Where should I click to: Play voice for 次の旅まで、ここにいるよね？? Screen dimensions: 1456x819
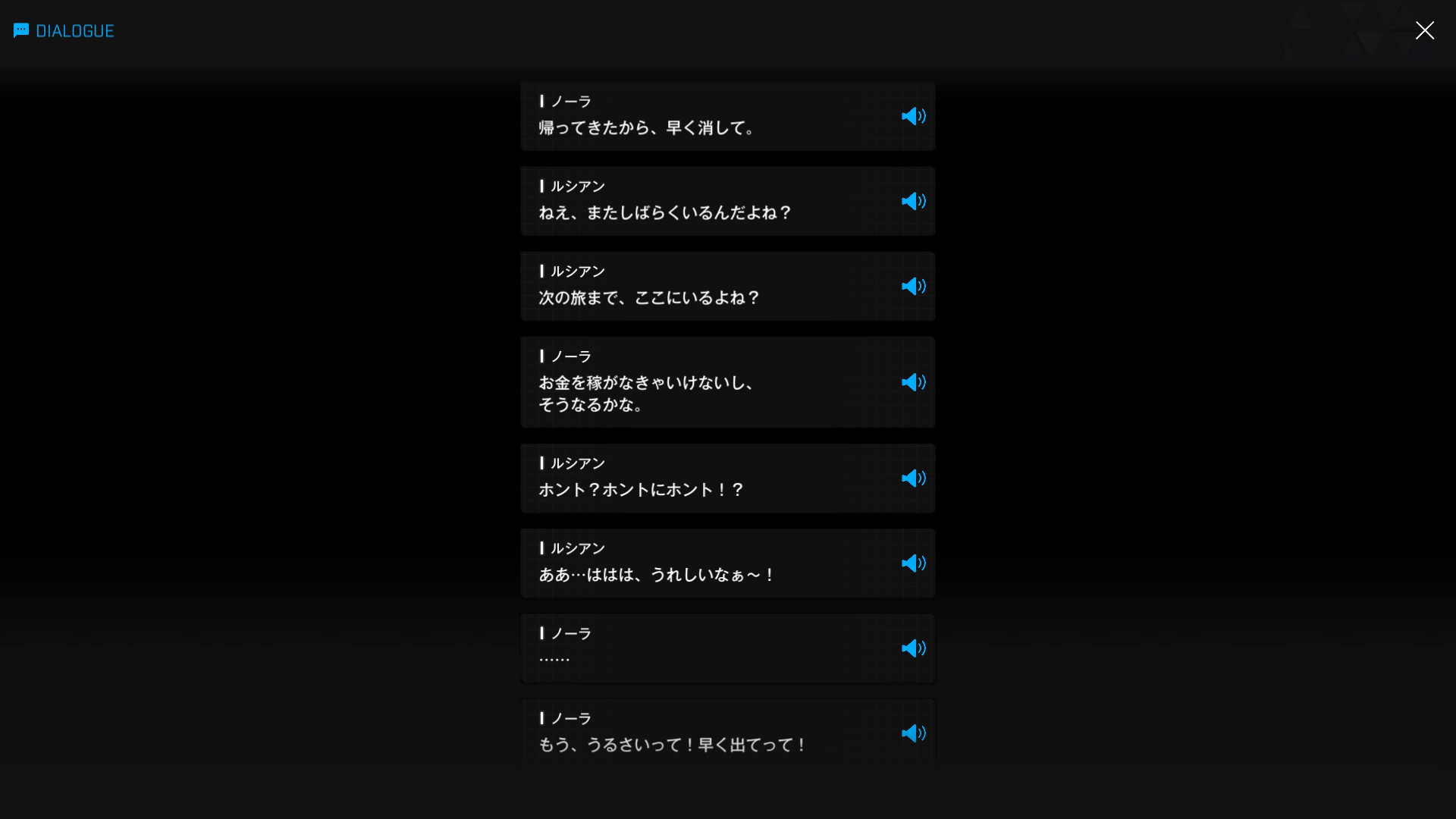point(913,286)
